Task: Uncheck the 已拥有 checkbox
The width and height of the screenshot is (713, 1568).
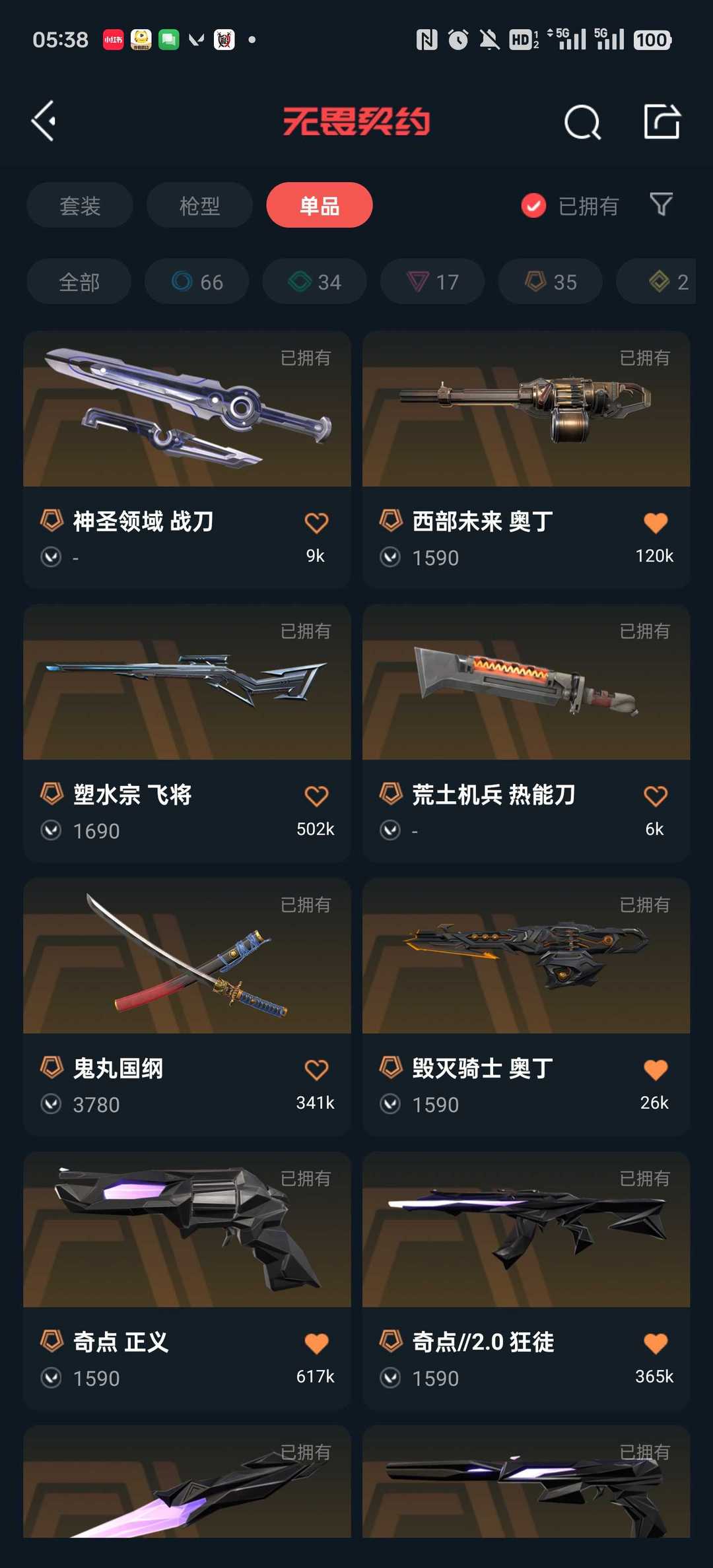Action: pyautogui.click(x=533, y=206)
